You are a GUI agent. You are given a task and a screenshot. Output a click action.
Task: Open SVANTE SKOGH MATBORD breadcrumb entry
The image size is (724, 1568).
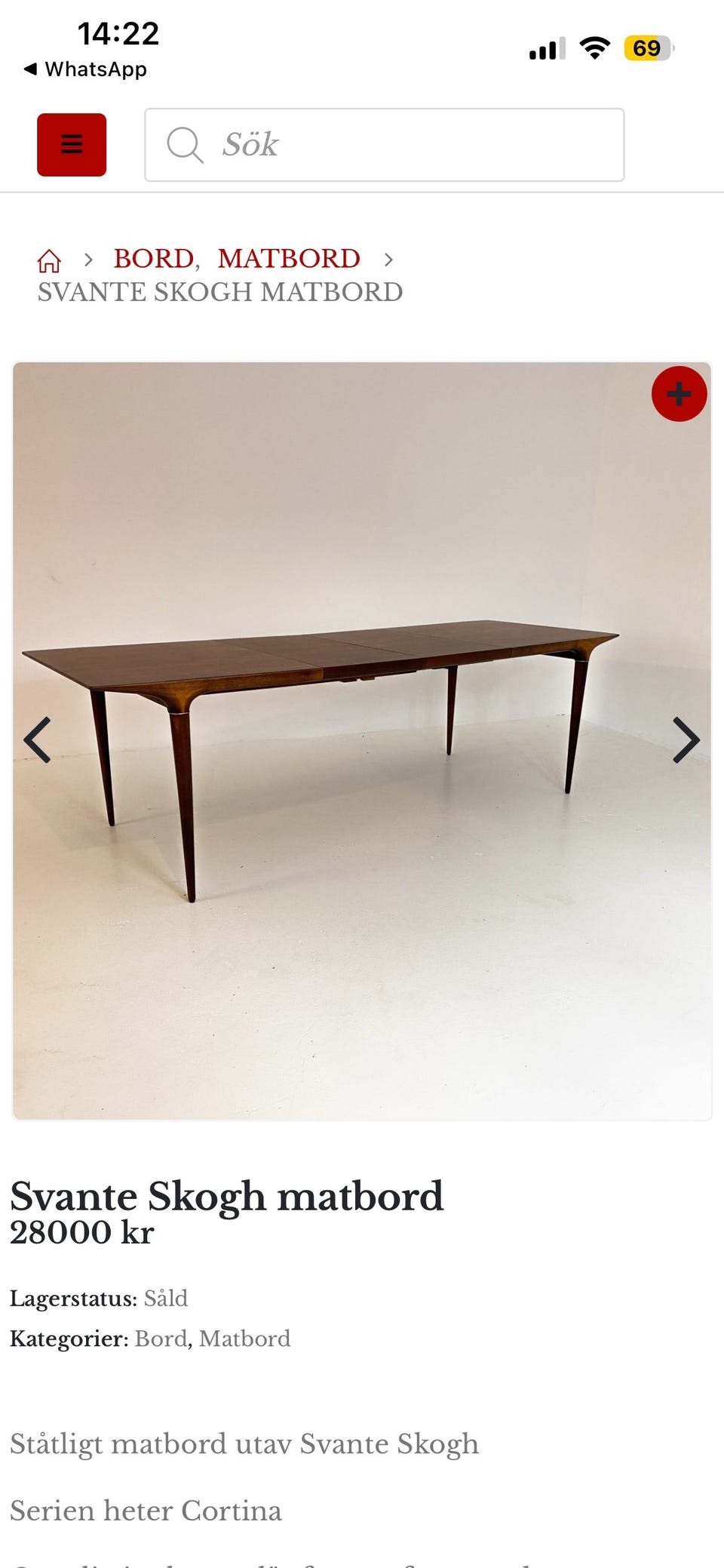[x=219, y=292]
